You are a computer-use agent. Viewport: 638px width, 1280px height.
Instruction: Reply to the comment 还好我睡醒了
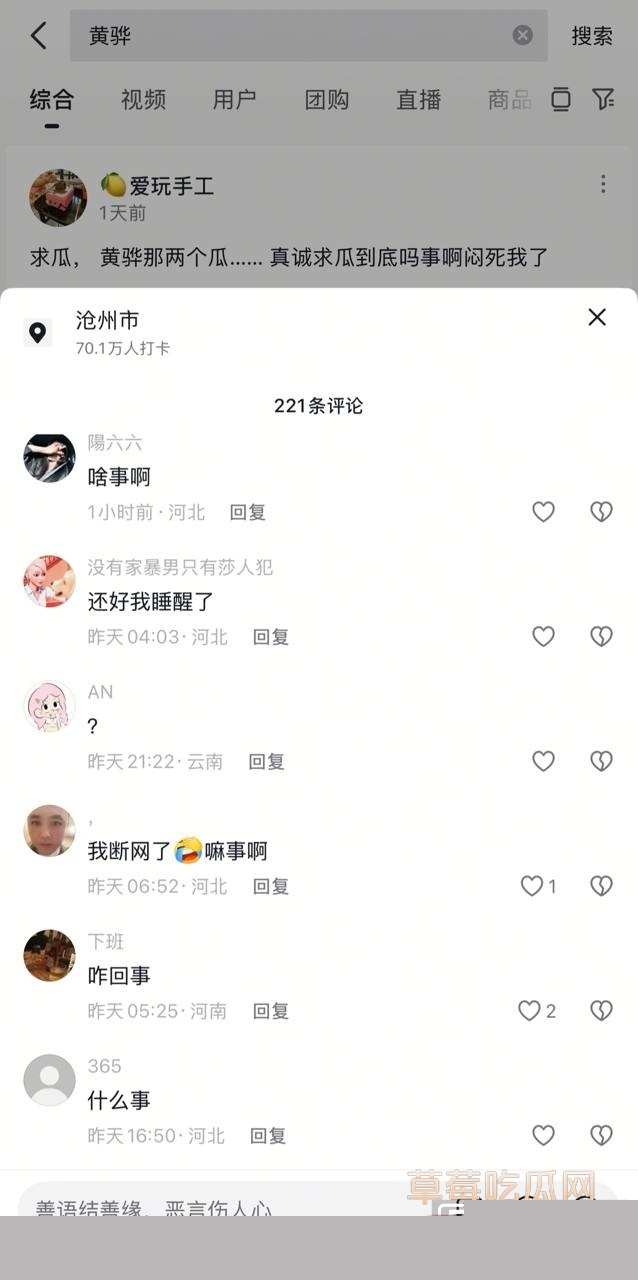[x=270, y=637]
